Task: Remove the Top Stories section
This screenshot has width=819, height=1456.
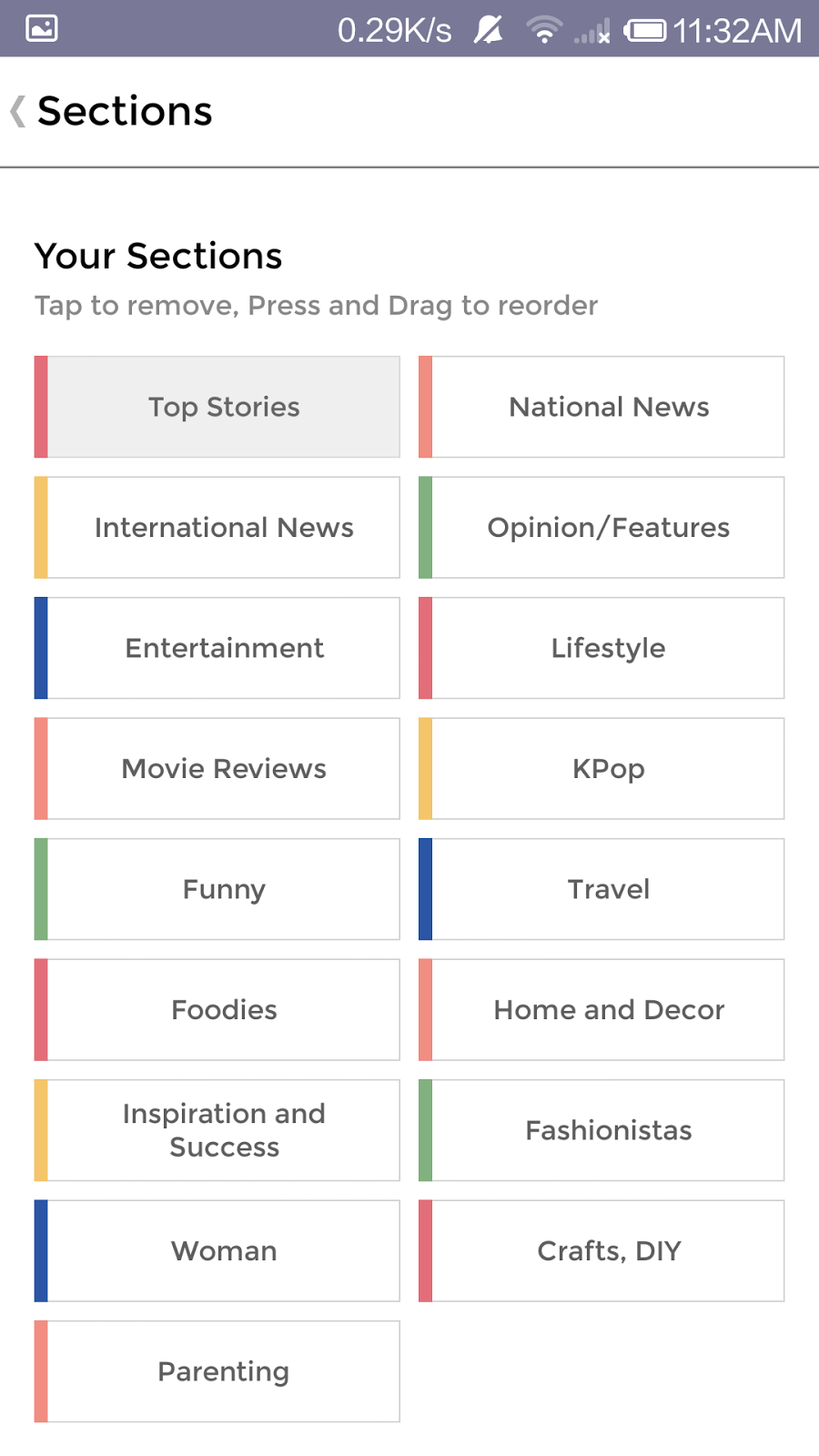Action: 224,407
